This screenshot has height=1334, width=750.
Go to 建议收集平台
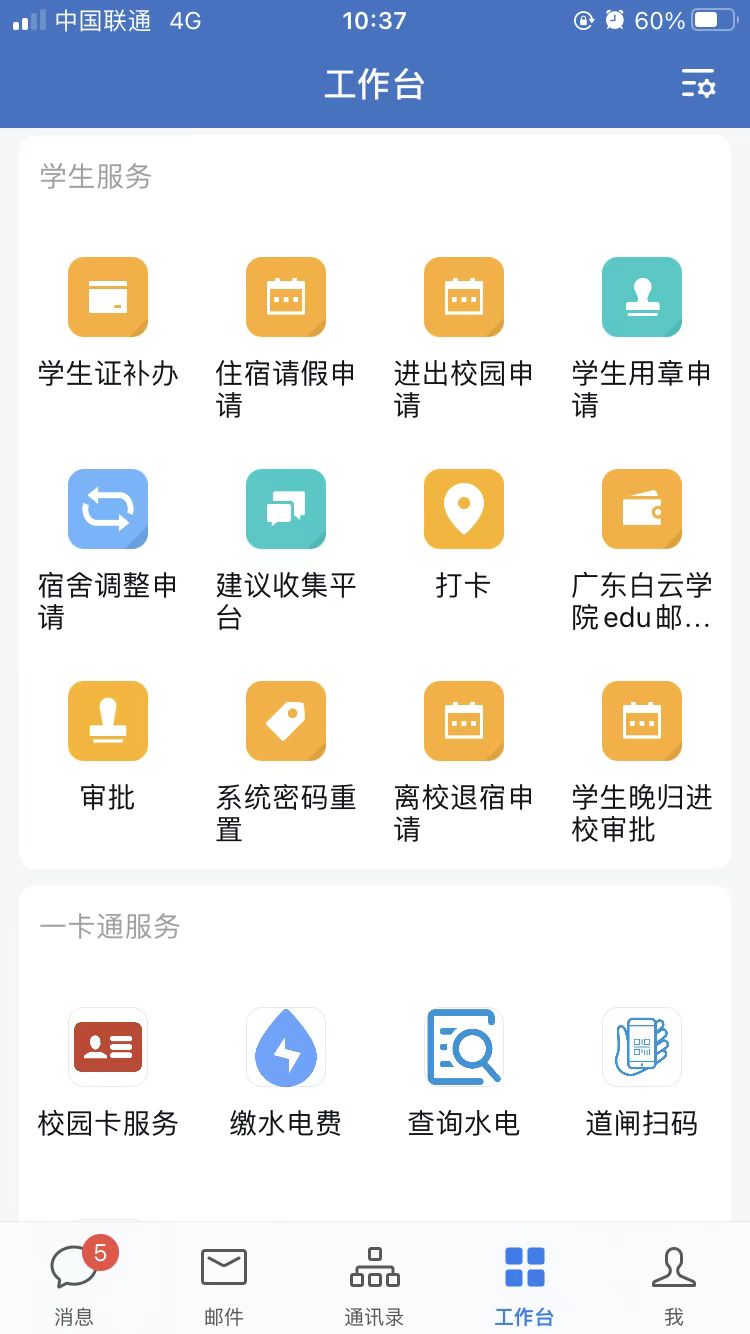coord(286,509)
